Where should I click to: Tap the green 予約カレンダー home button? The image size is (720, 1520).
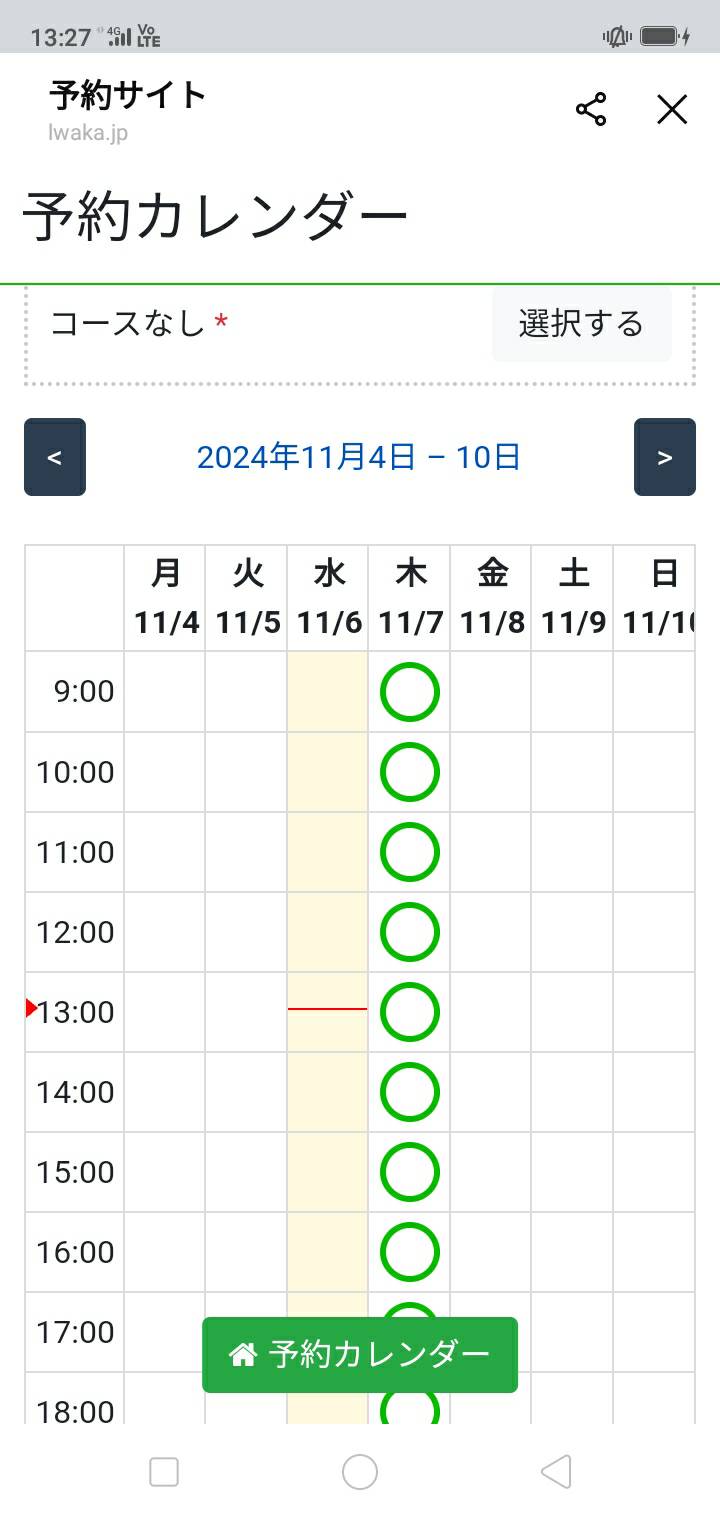point(360,1355)
